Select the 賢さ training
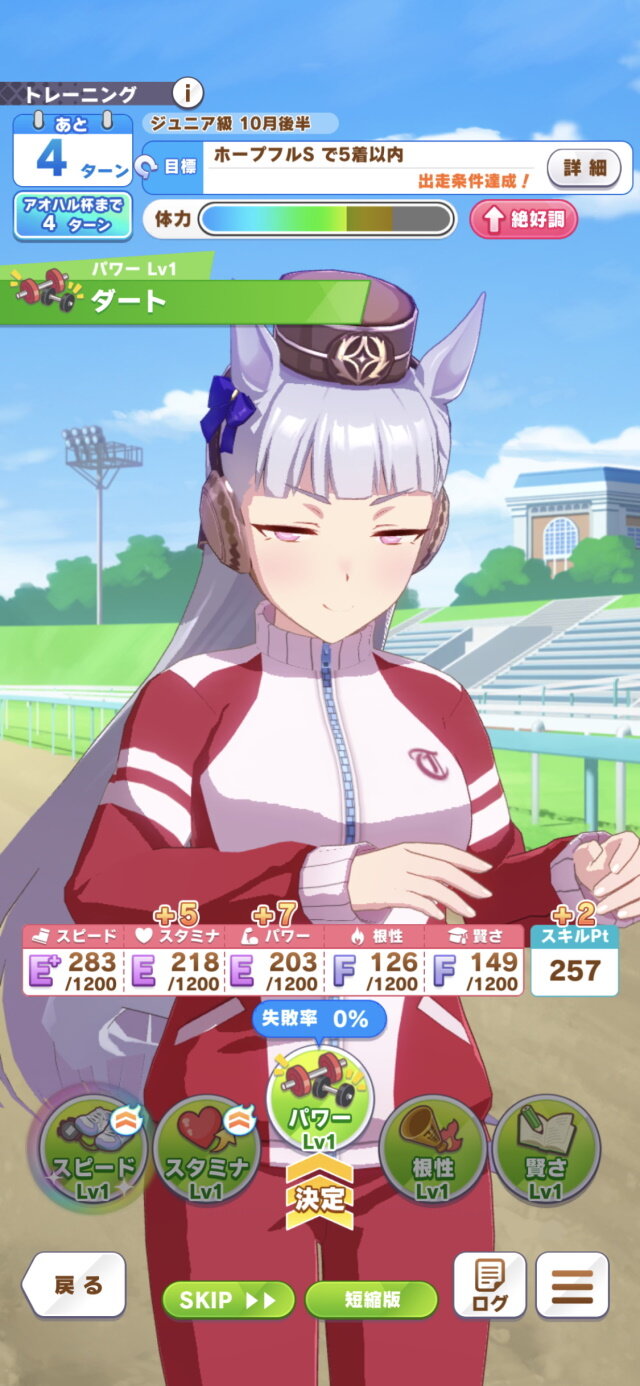The image size is (640, 1386). point(546,1148)
